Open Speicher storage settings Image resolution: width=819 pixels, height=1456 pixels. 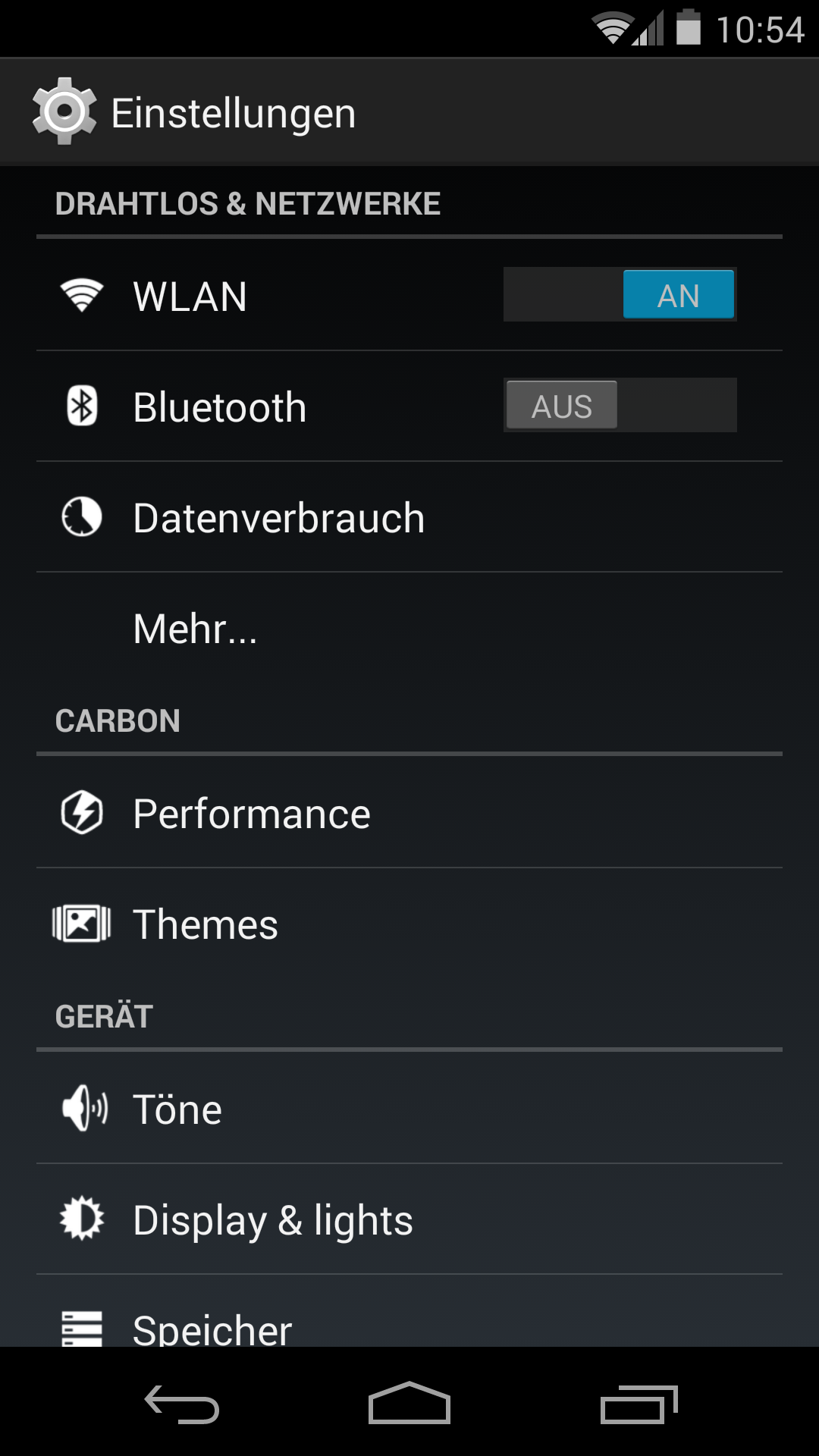409,1311
